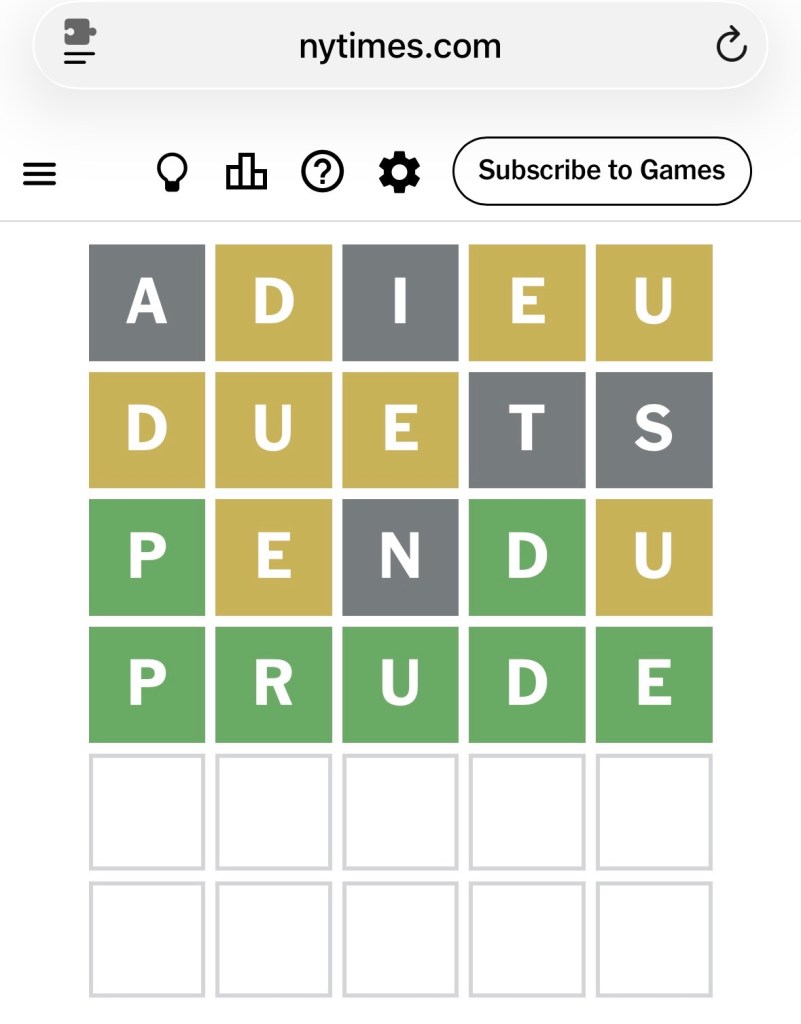801x1024 pixels.
Task: Click the yellow U tile in PENDU
Action: point(654,557)
